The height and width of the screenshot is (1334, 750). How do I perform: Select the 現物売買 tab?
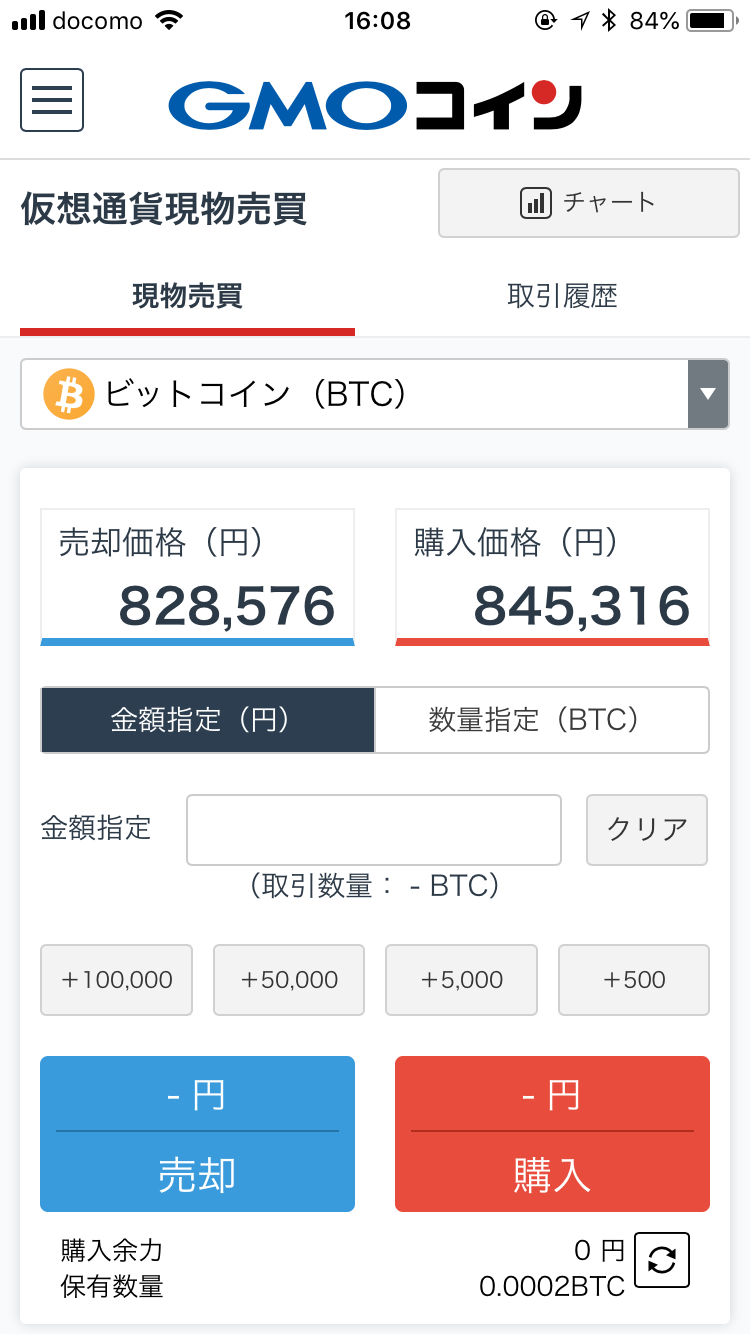point(187,296)
